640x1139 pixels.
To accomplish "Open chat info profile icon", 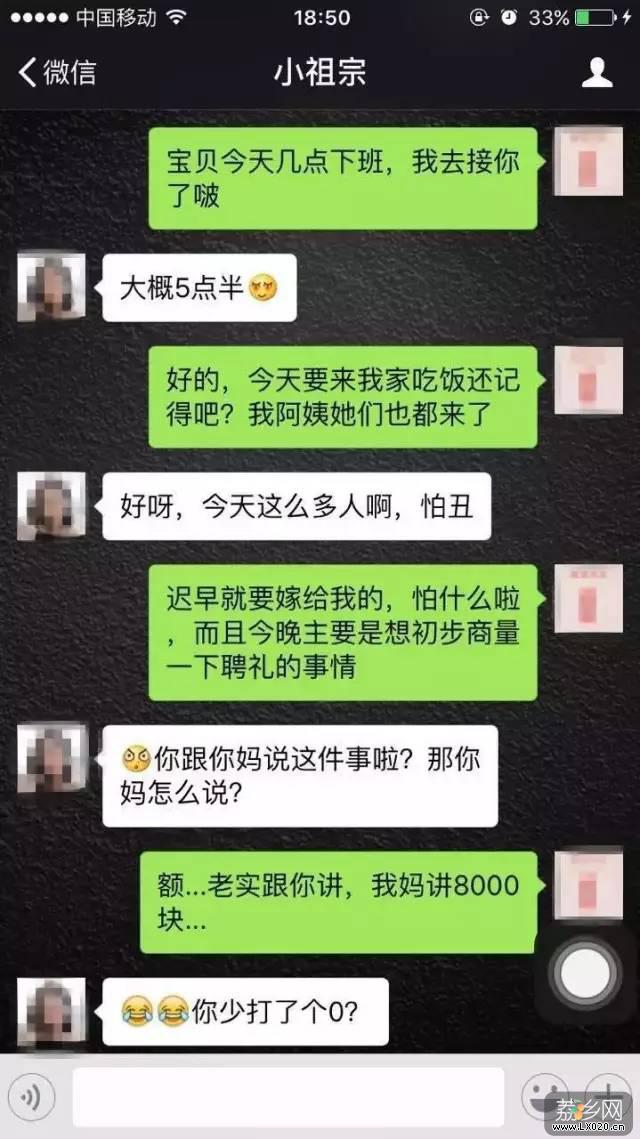I will click(x=597, y=72).
